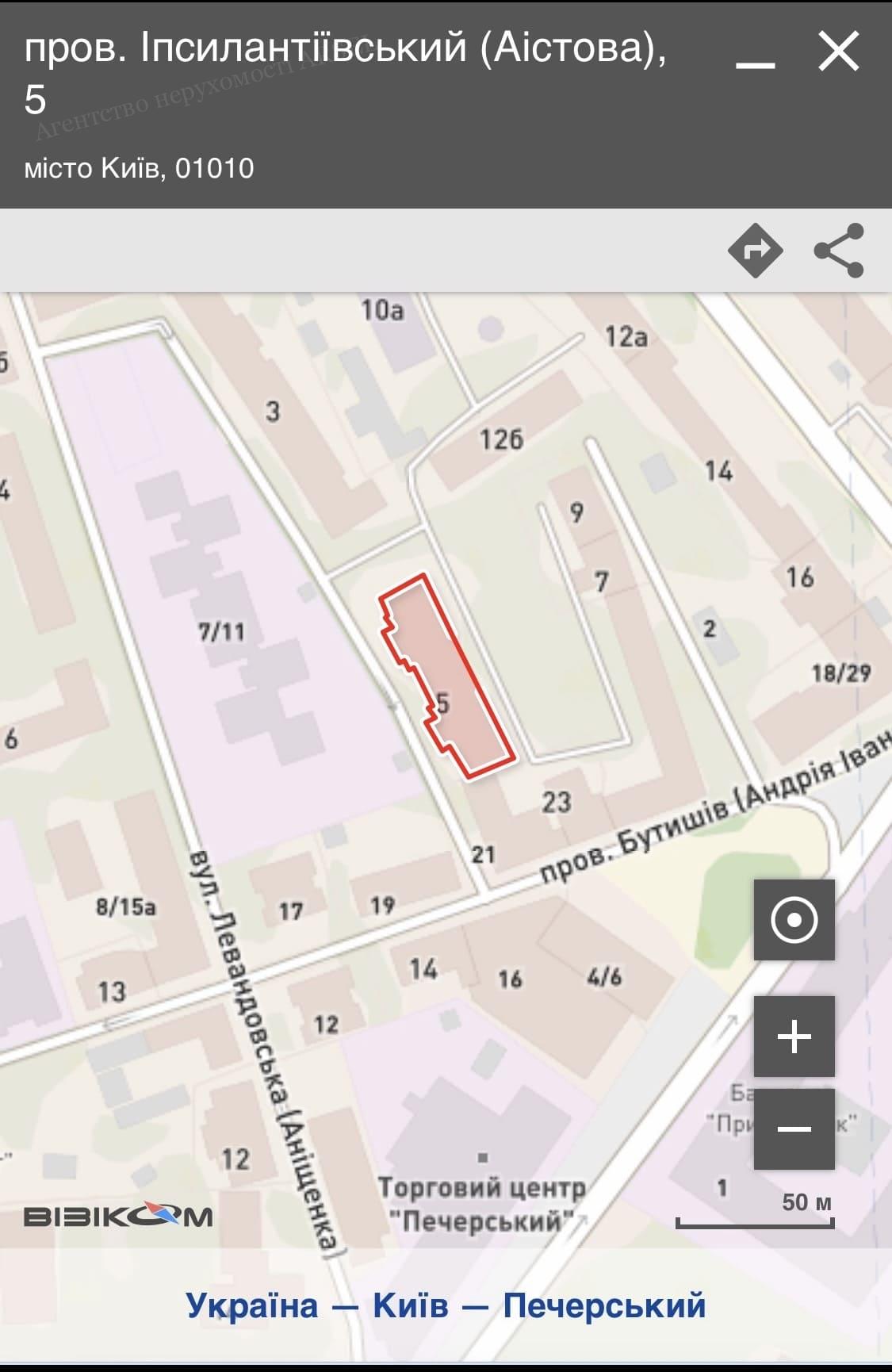This screenshot has height=1372, width=892.
Task: Open the Україна breadcrumb link
Action: click(252, 1305)
